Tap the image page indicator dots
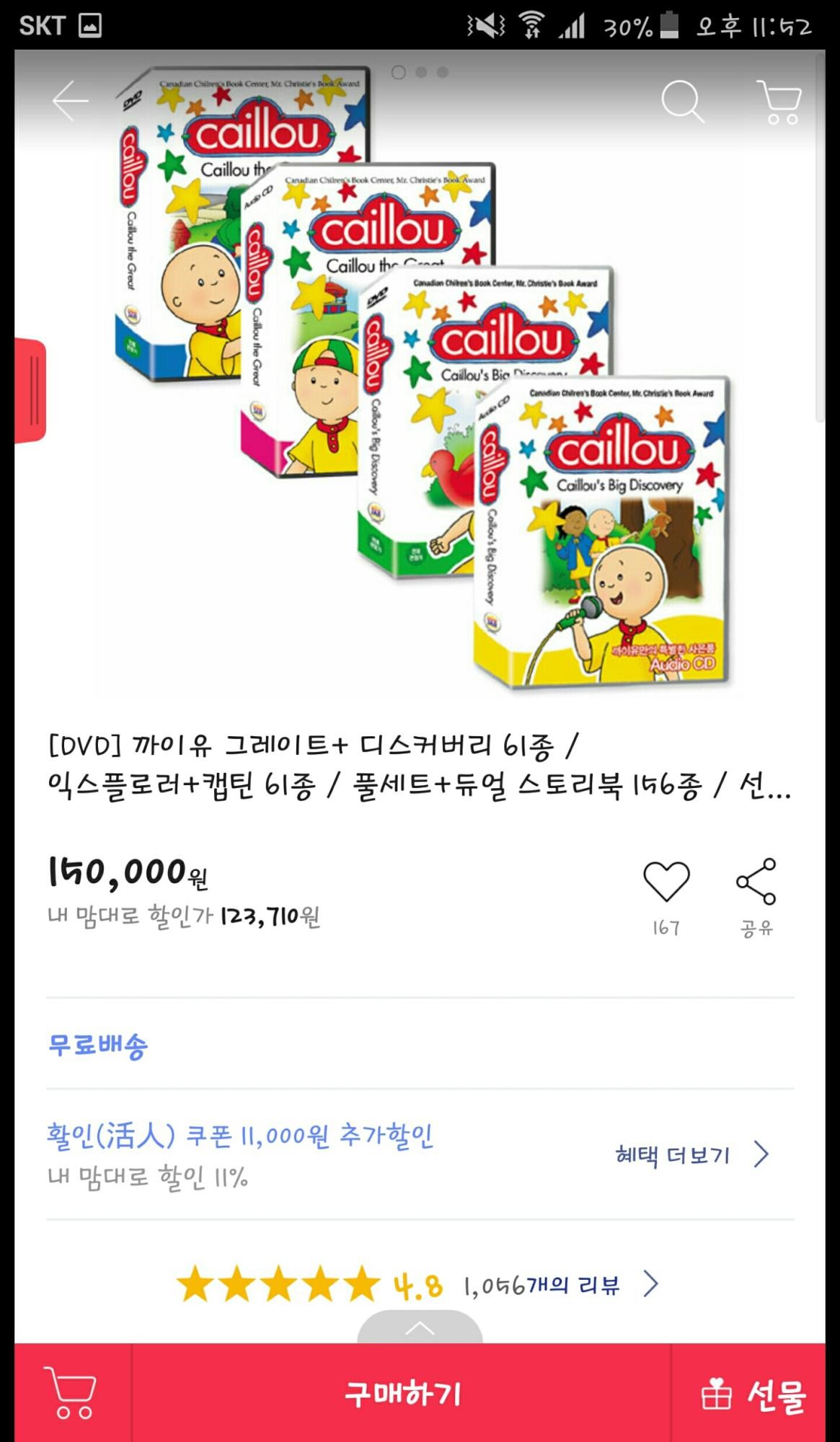Screen dimensions: 840x1442 point(420,72)
